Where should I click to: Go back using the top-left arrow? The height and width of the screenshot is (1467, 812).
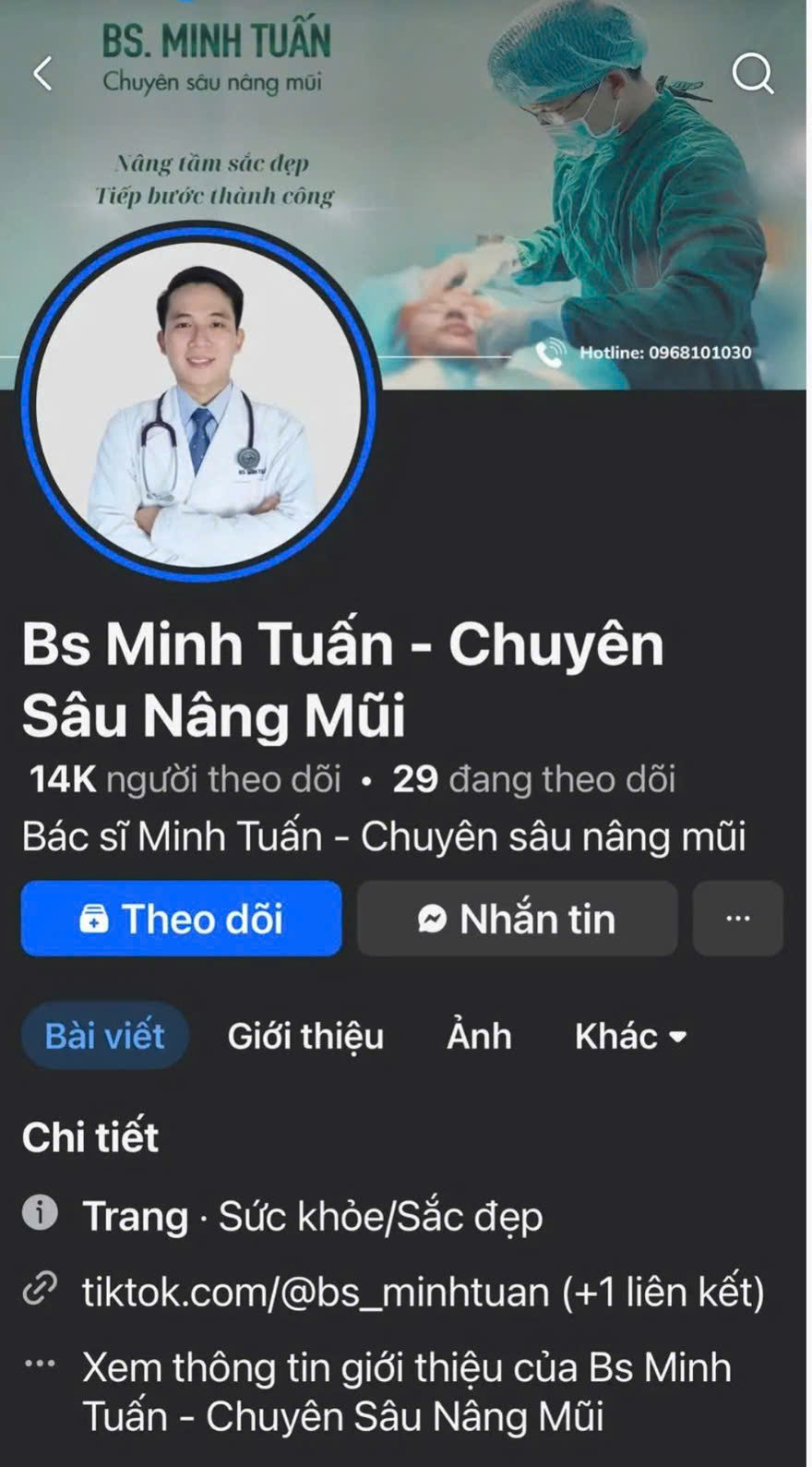42,74
